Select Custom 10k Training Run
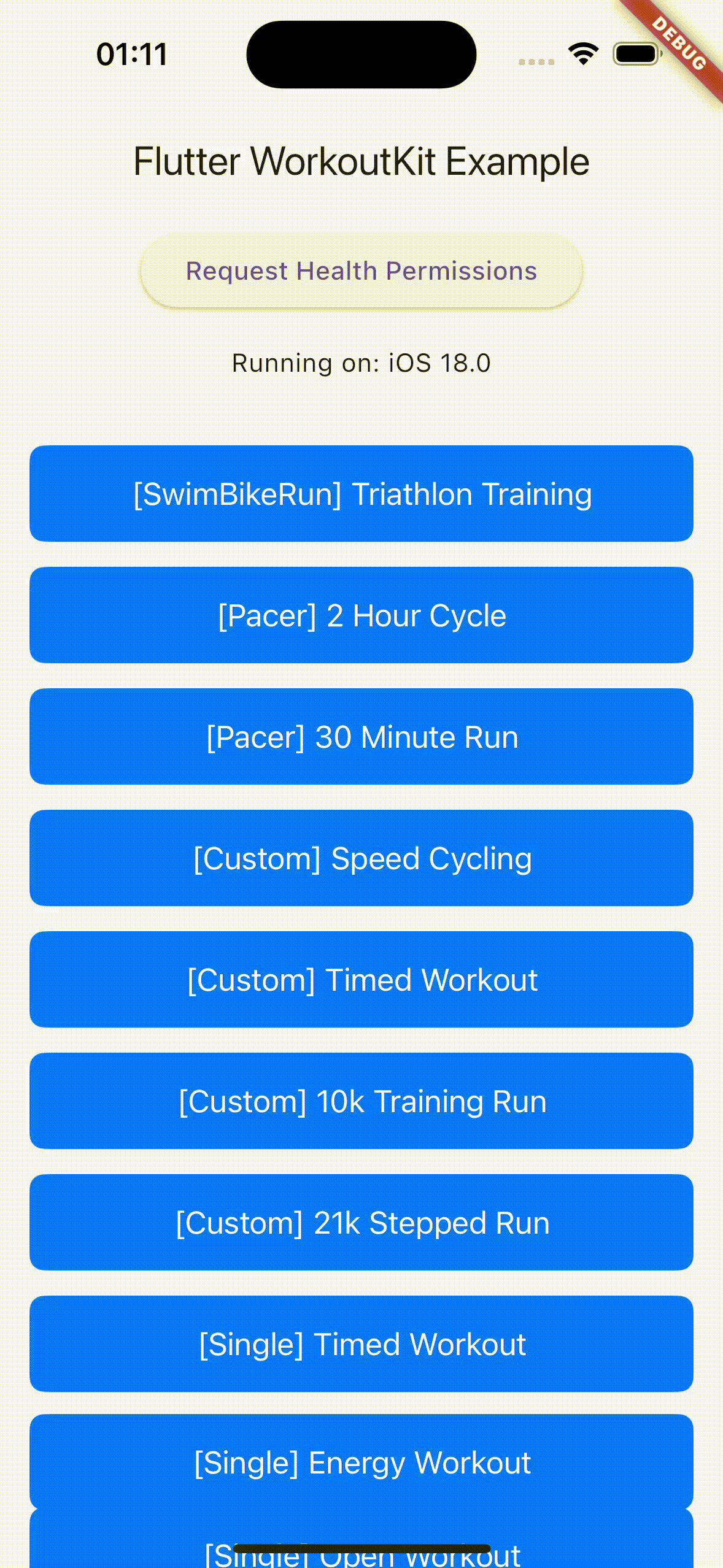 [361, 1101]
